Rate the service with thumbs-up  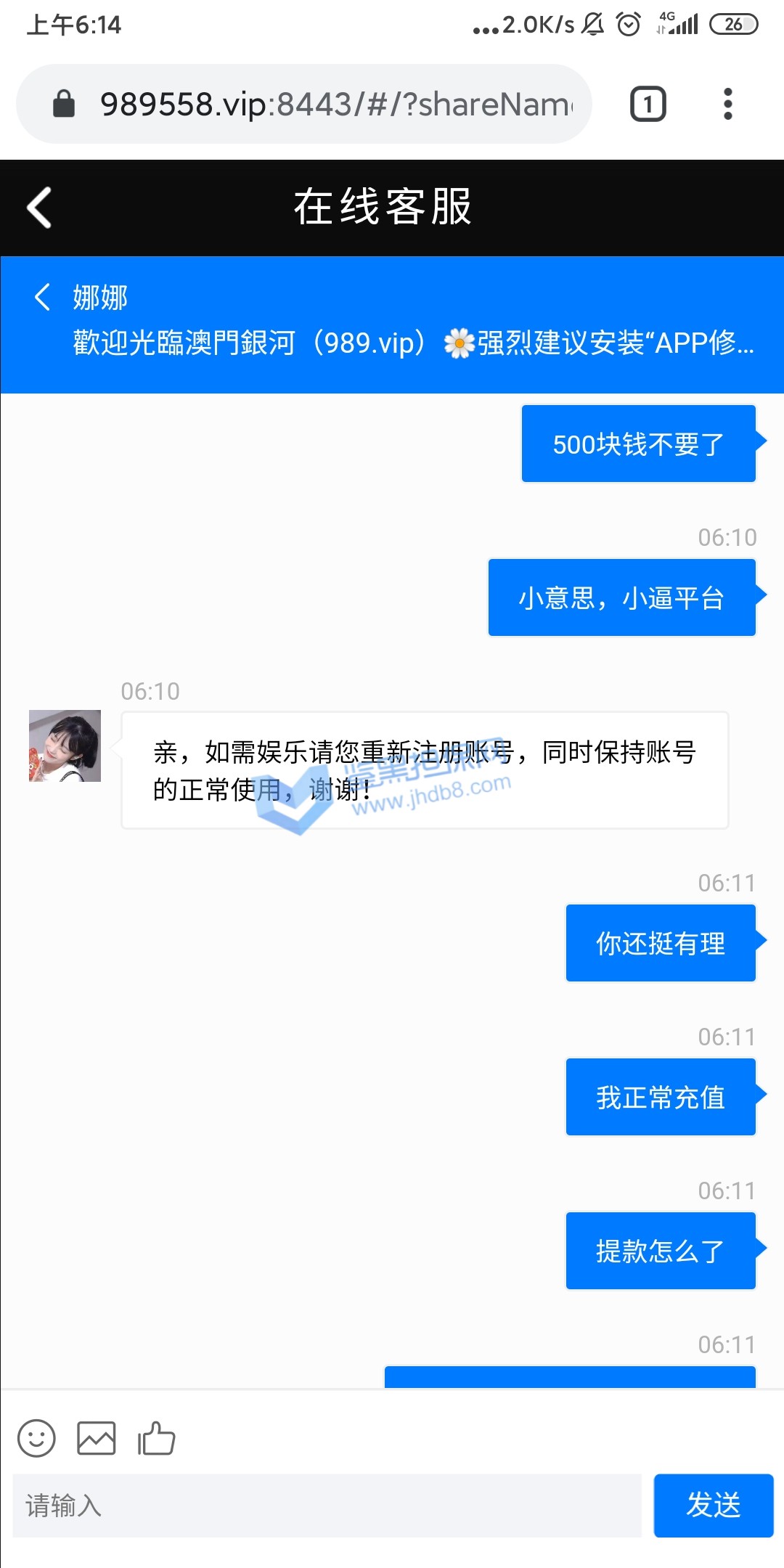coord(157,1438)
